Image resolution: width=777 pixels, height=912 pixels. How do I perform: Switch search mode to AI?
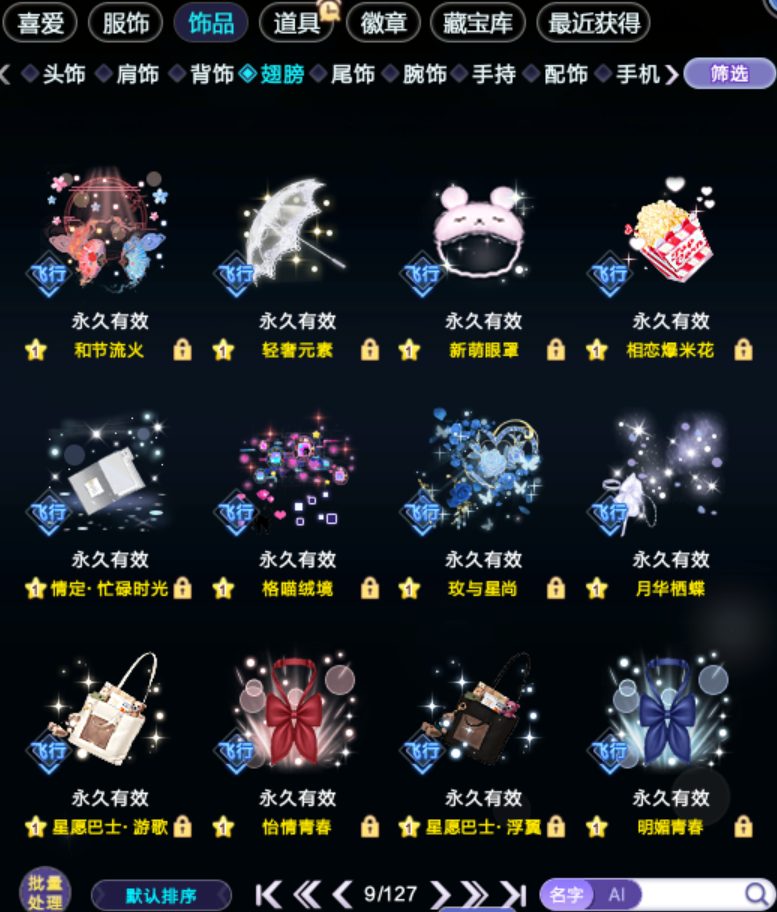click(x=618, y=894)
